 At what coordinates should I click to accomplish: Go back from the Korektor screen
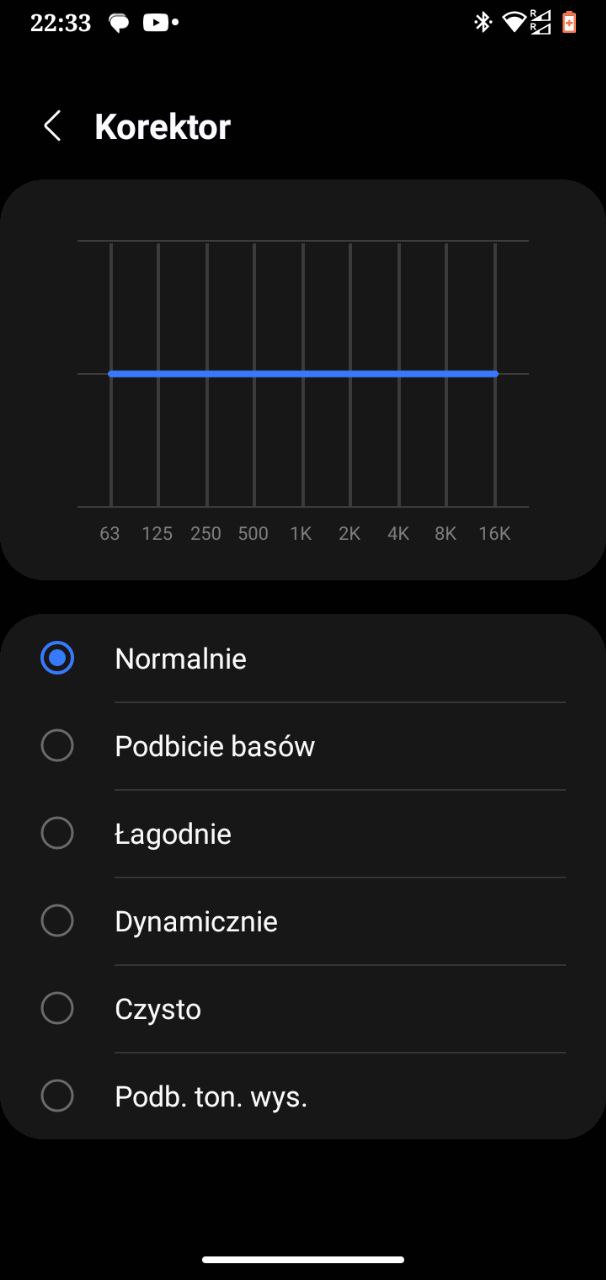click(x=53, y=127)
